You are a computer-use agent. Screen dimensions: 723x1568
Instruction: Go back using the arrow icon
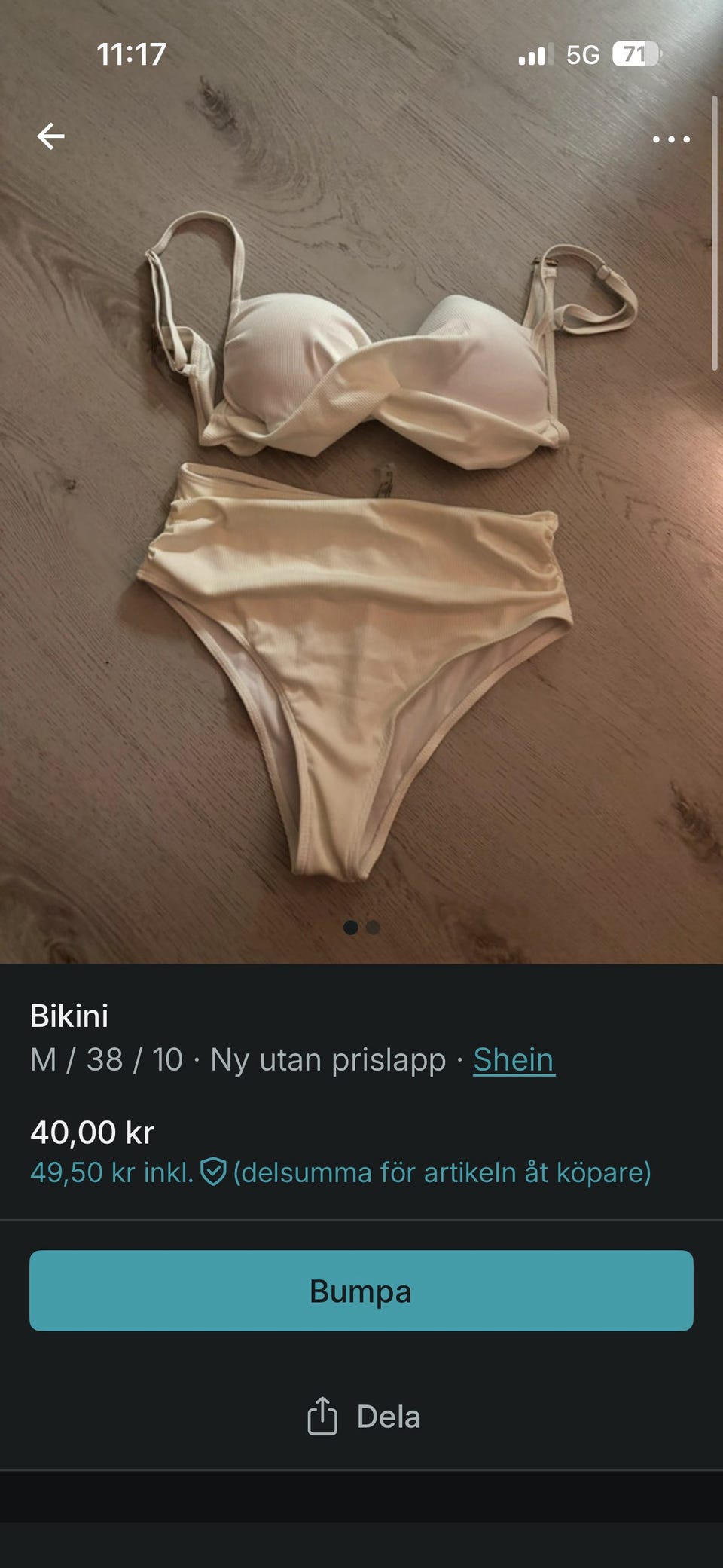click(50, 136)
